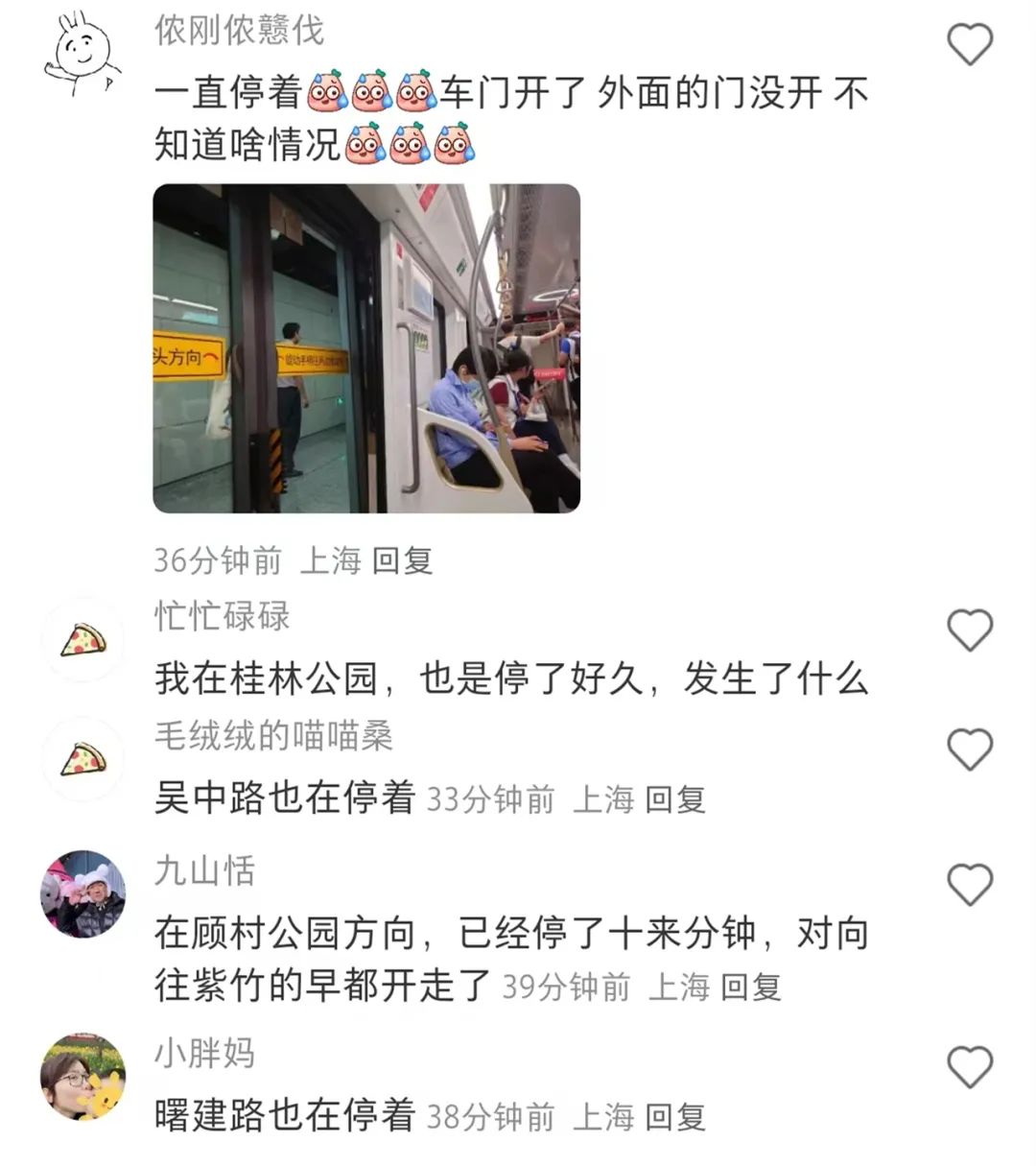Image resolution: width=1036 pixels, height=1166 pixels.
Task: Open the subway photo in 侬刚侬戆伐's comment
Action: click(366, 348)
